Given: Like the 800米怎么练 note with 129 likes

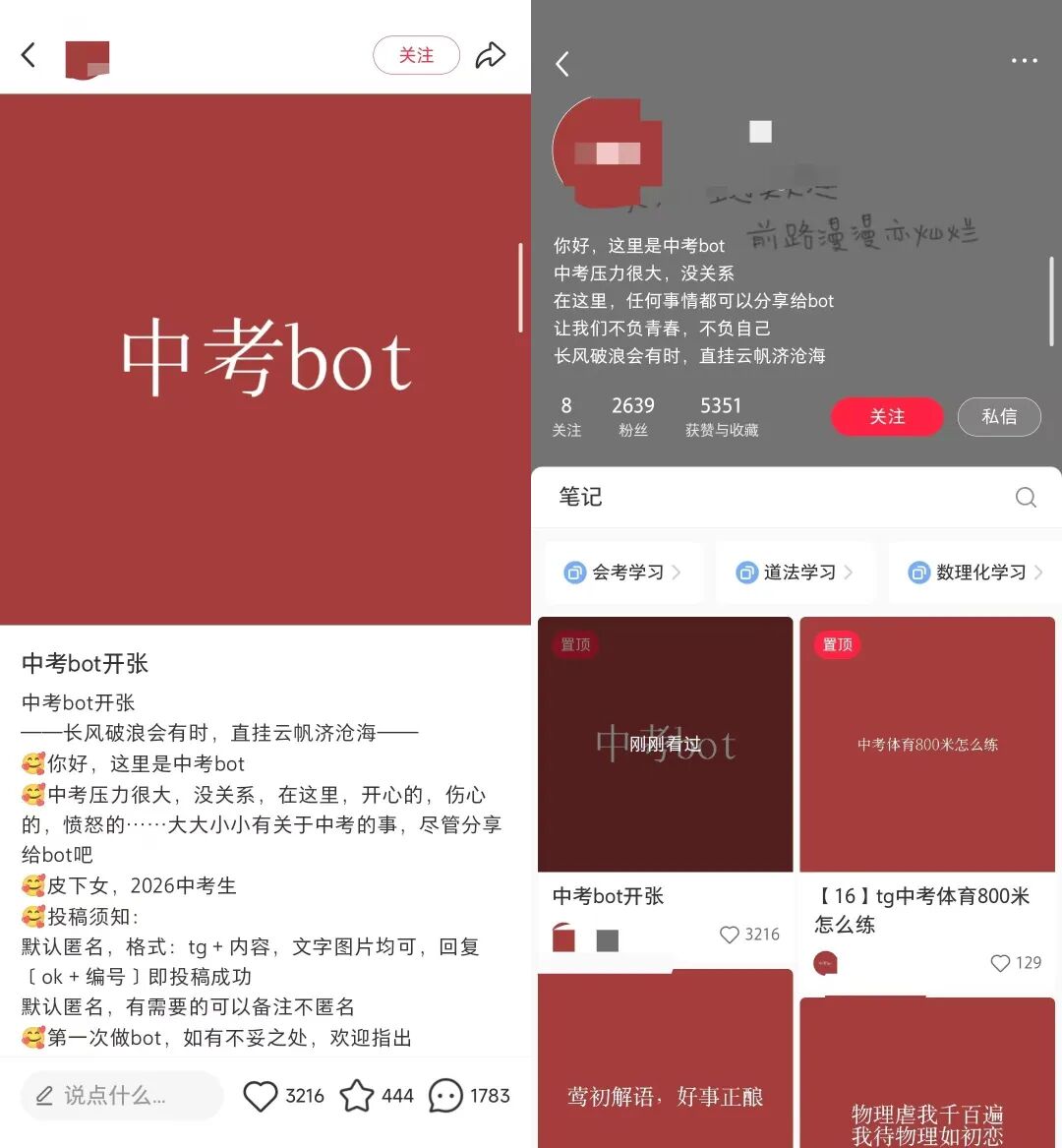Looking at the screenshot, I should pyautogui.click(x=1000, y=963).
